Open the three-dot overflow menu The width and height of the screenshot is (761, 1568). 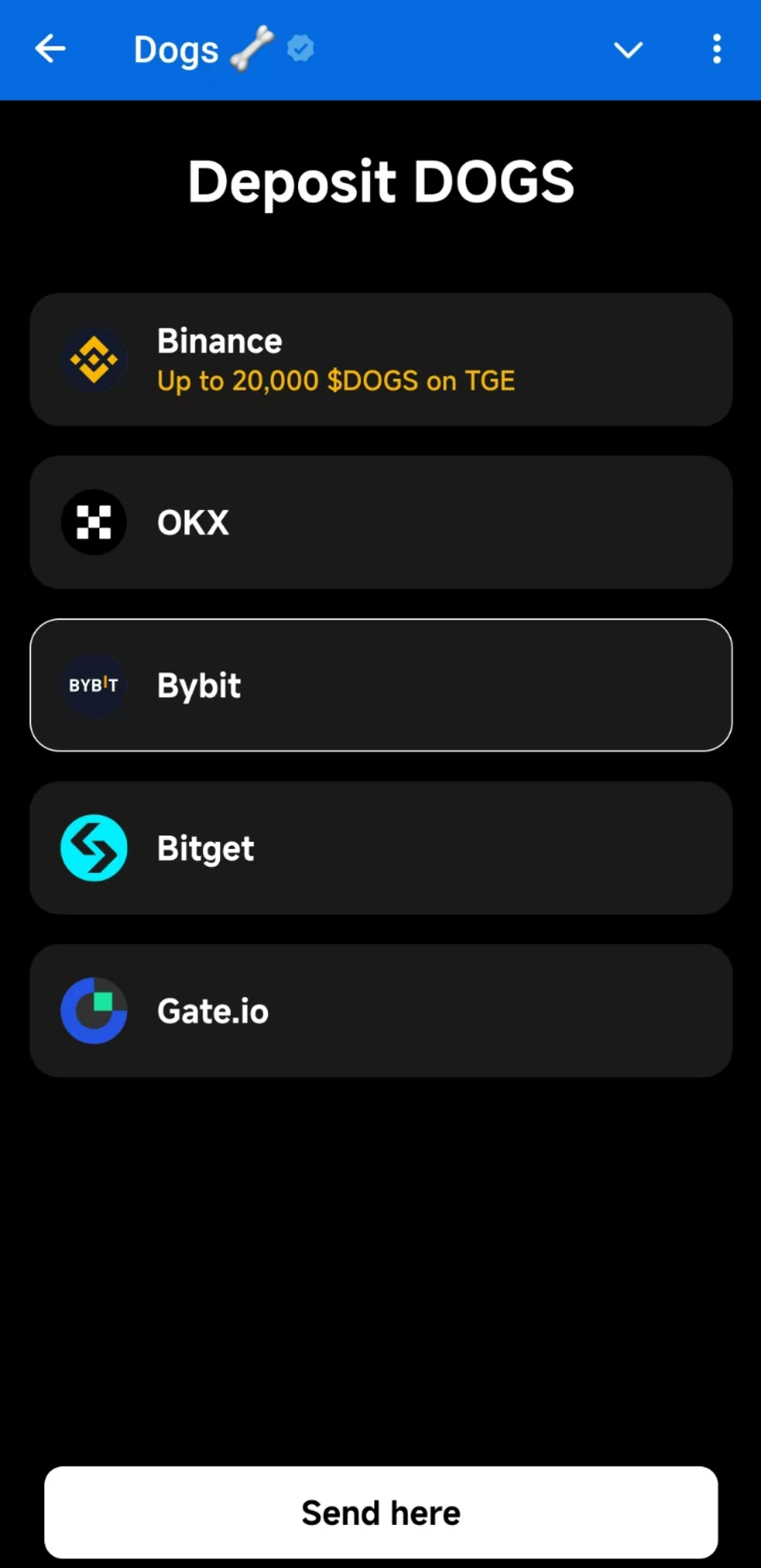pos(716,49)
